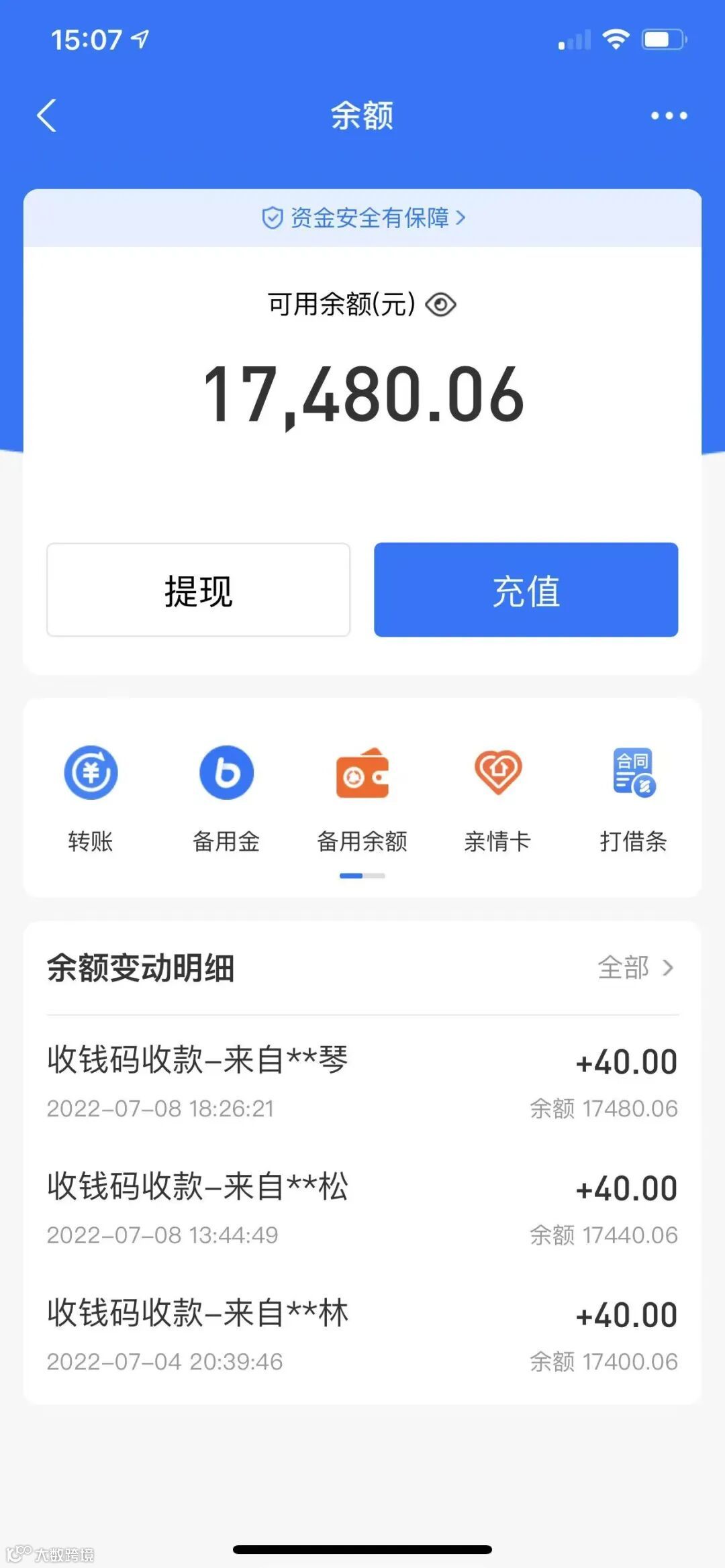This screenshot has width=725, height=1568.
Task: Tap the 充值 top-up button
Action: click(526, 590)
